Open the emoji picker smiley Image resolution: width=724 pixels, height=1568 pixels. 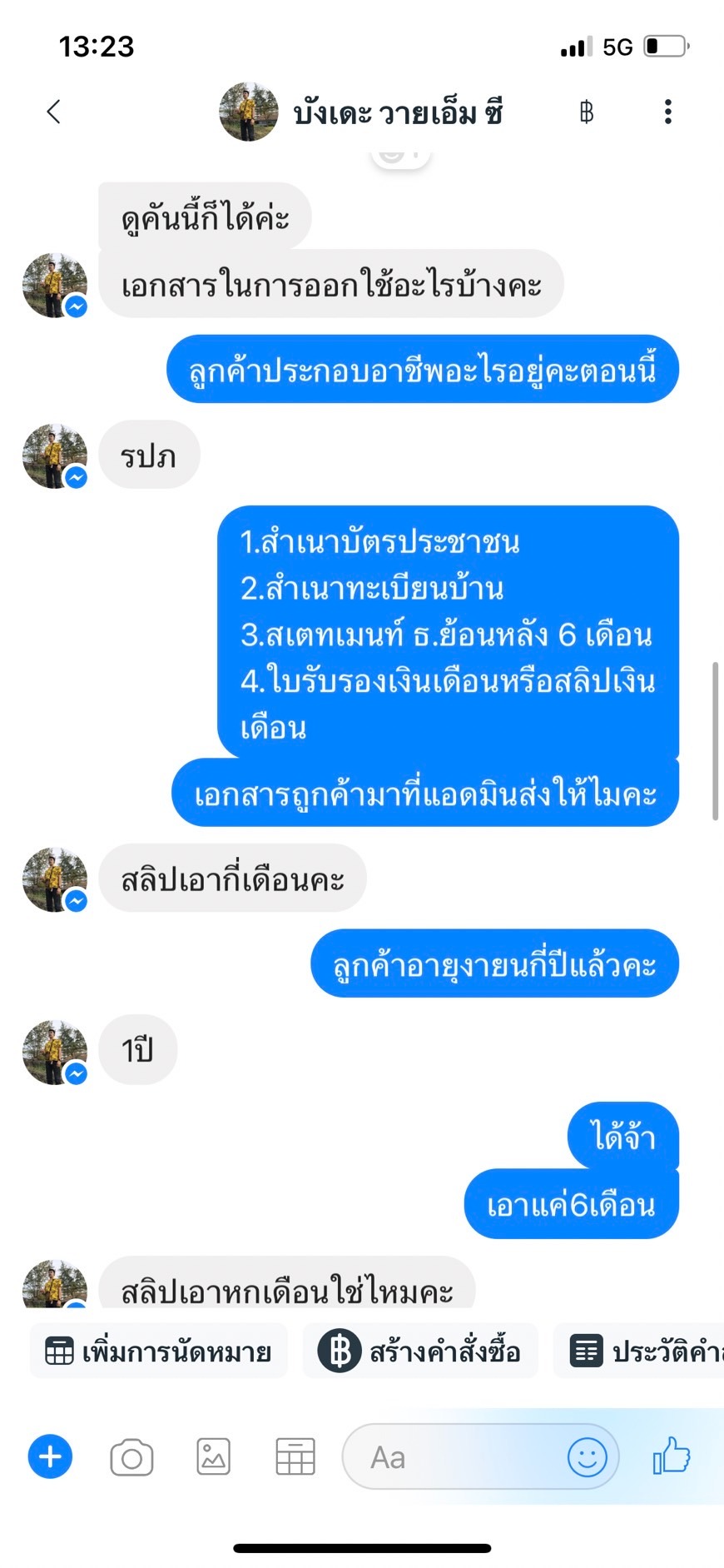[x=587, y=1457]
